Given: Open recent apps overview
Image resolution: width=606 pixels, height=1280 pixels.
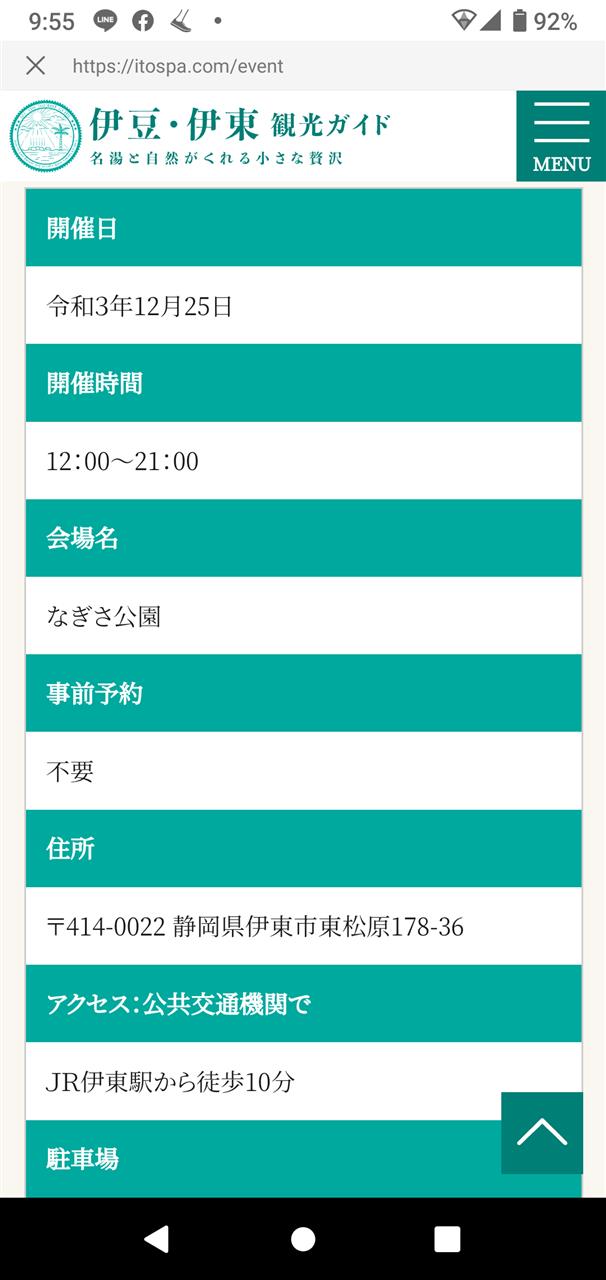Looking at the screenshot, I should click(x=448, y=1239).
